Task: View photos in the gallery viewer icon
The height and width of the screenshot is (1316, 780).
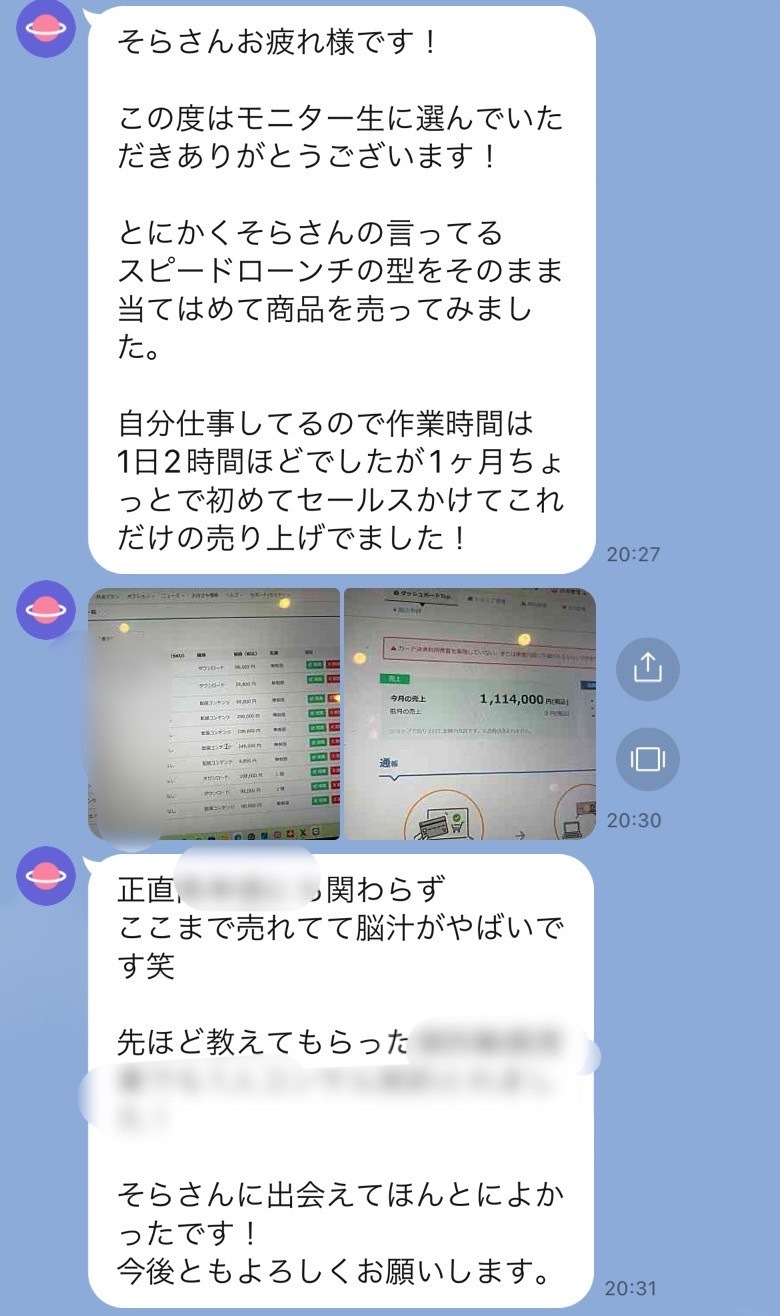Action: point(648,759)
